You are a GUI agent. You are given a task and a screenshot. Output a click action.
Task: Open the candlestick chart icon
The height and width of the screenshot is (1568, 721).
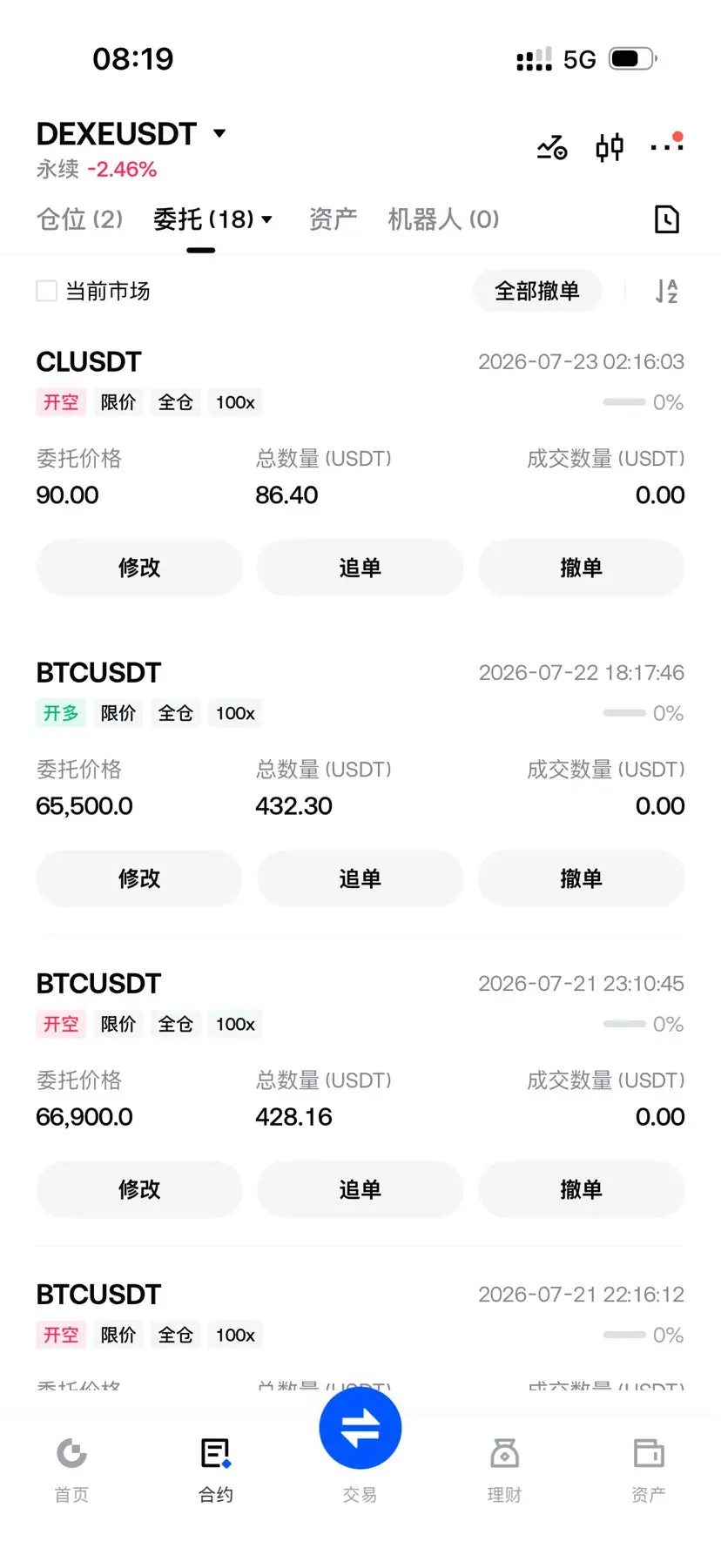pyautogui.click(x=610, y=147)
